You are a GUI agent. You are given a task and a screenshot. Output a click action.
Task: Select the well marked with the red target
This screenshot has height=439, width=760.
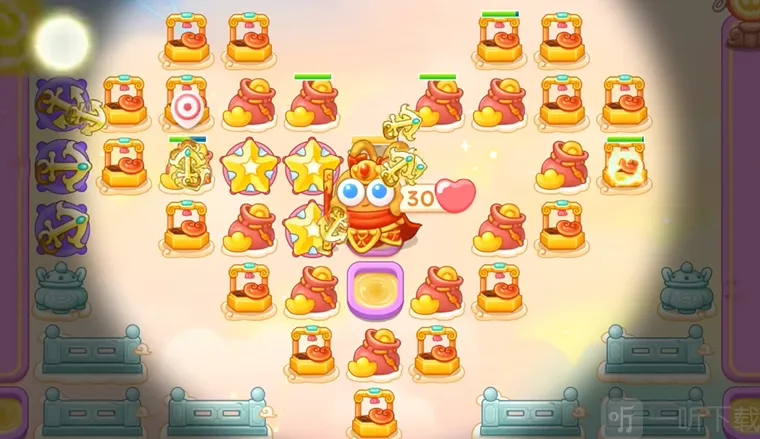[x=186, y=103]
